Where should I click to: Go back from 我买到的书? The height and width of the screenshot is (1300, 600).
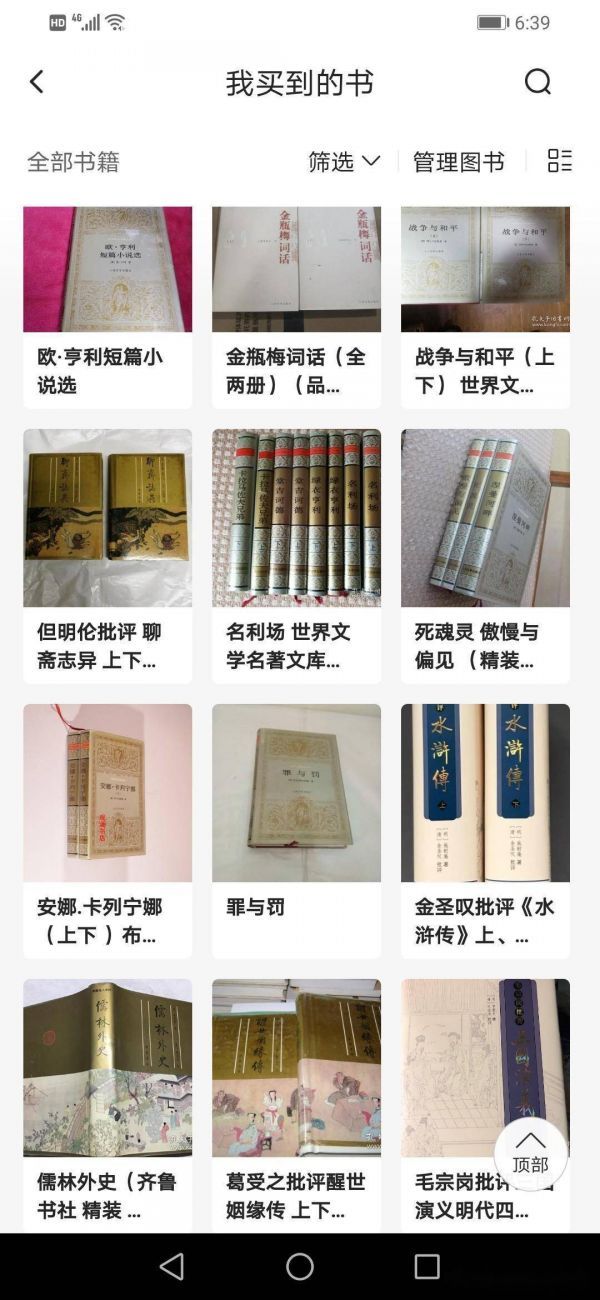click(37, 82)
